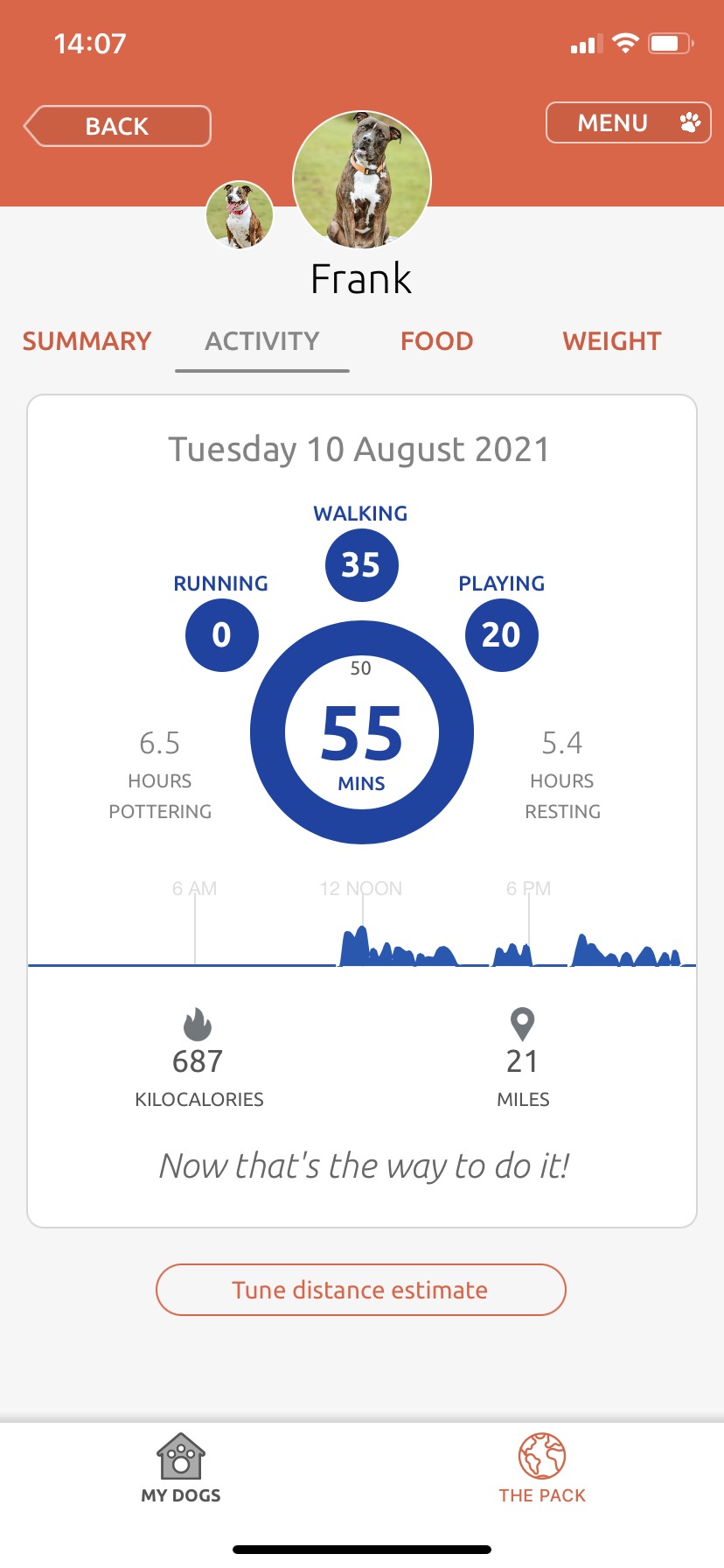Go to MY DOGS section
This screenshot has width=724, height=1568.
click(x=181, y=1468)
